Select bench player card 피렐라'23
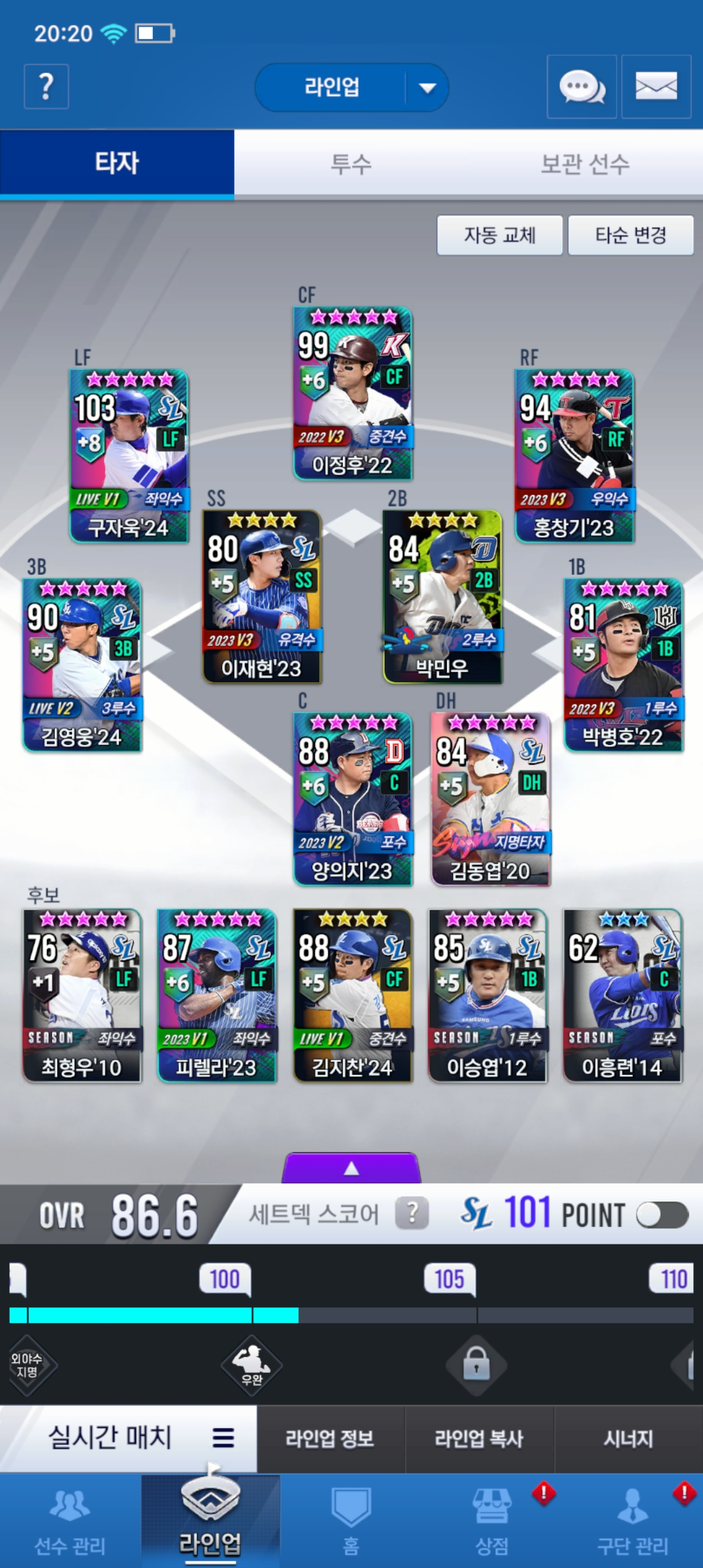 pos(217,996)
